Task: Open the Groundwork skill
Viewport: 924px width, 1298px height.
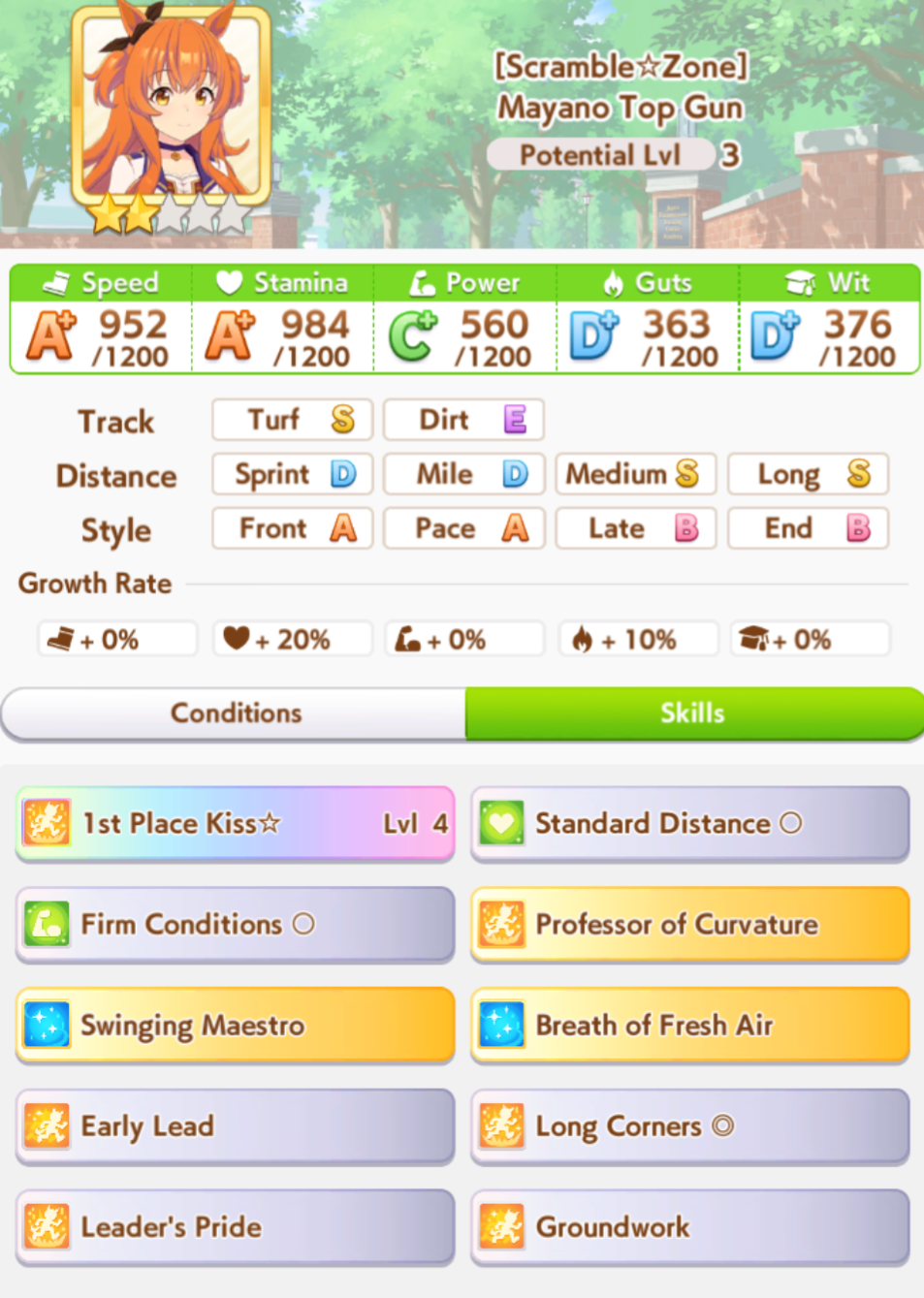Action: click(x=690, y=1227)
